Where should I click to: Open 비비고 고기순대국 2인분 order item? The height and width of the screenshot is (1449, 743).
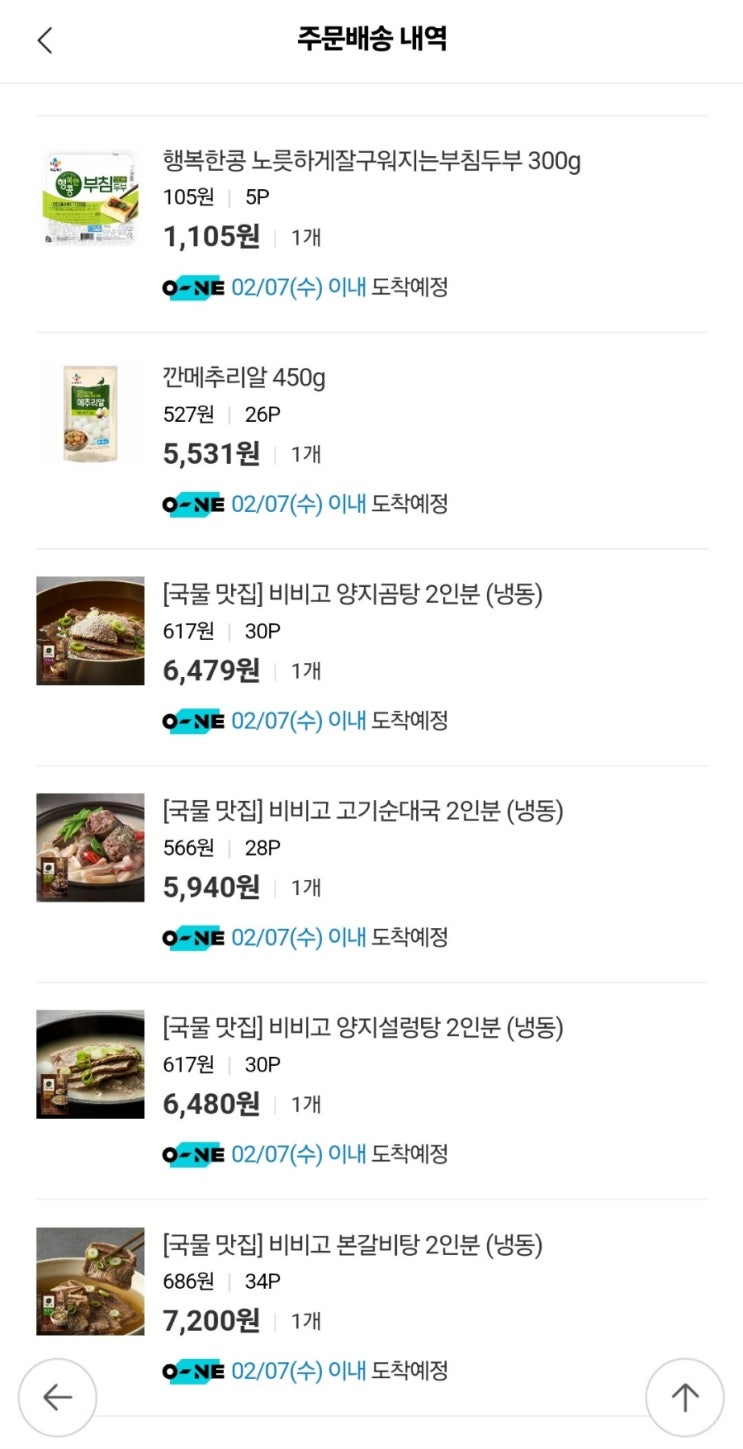[x=363, y=812]
